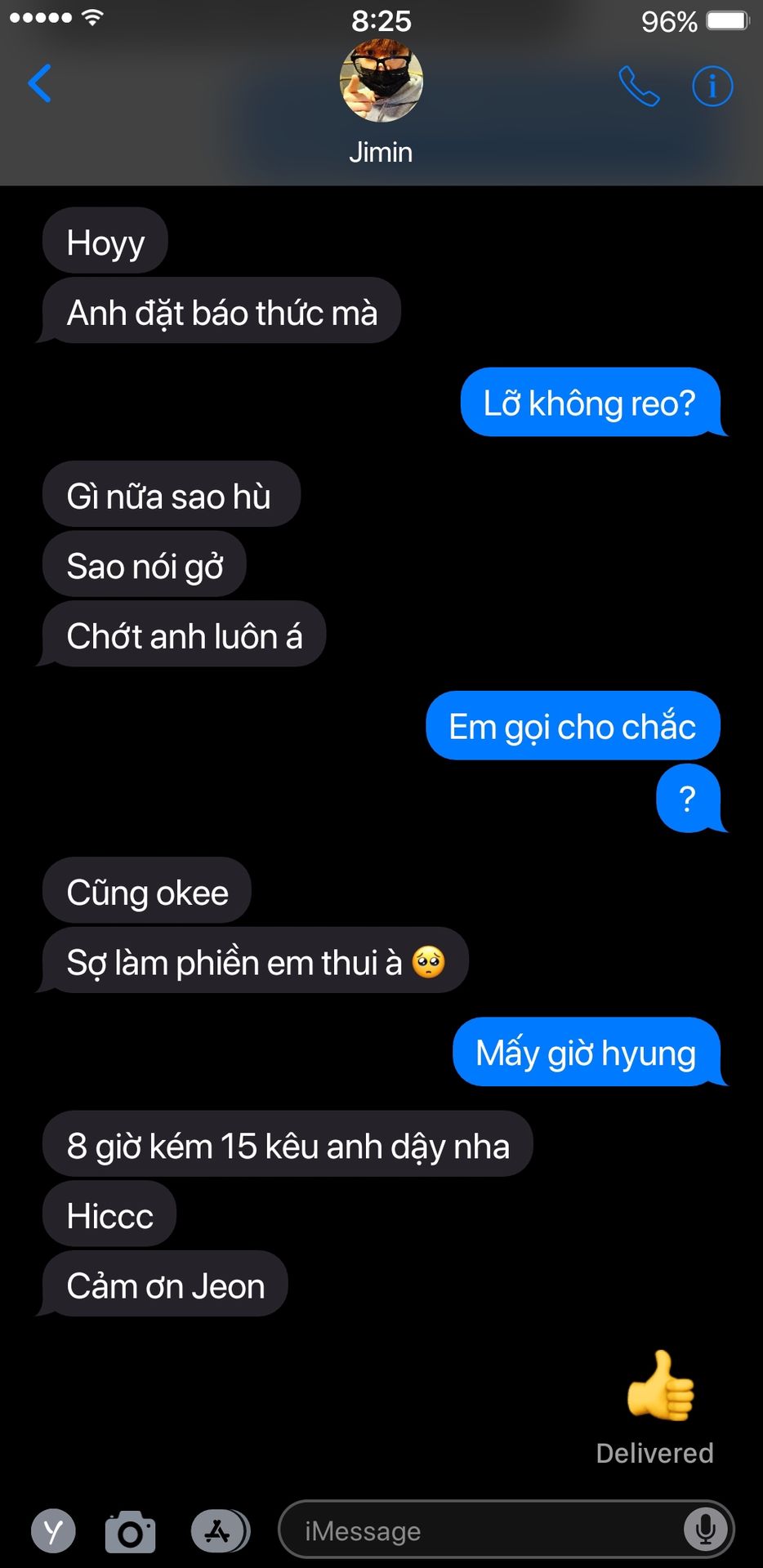Screen dimensions: 763x1568
Task: Record a voice message with the microphone
Action: coord(706,1530)
